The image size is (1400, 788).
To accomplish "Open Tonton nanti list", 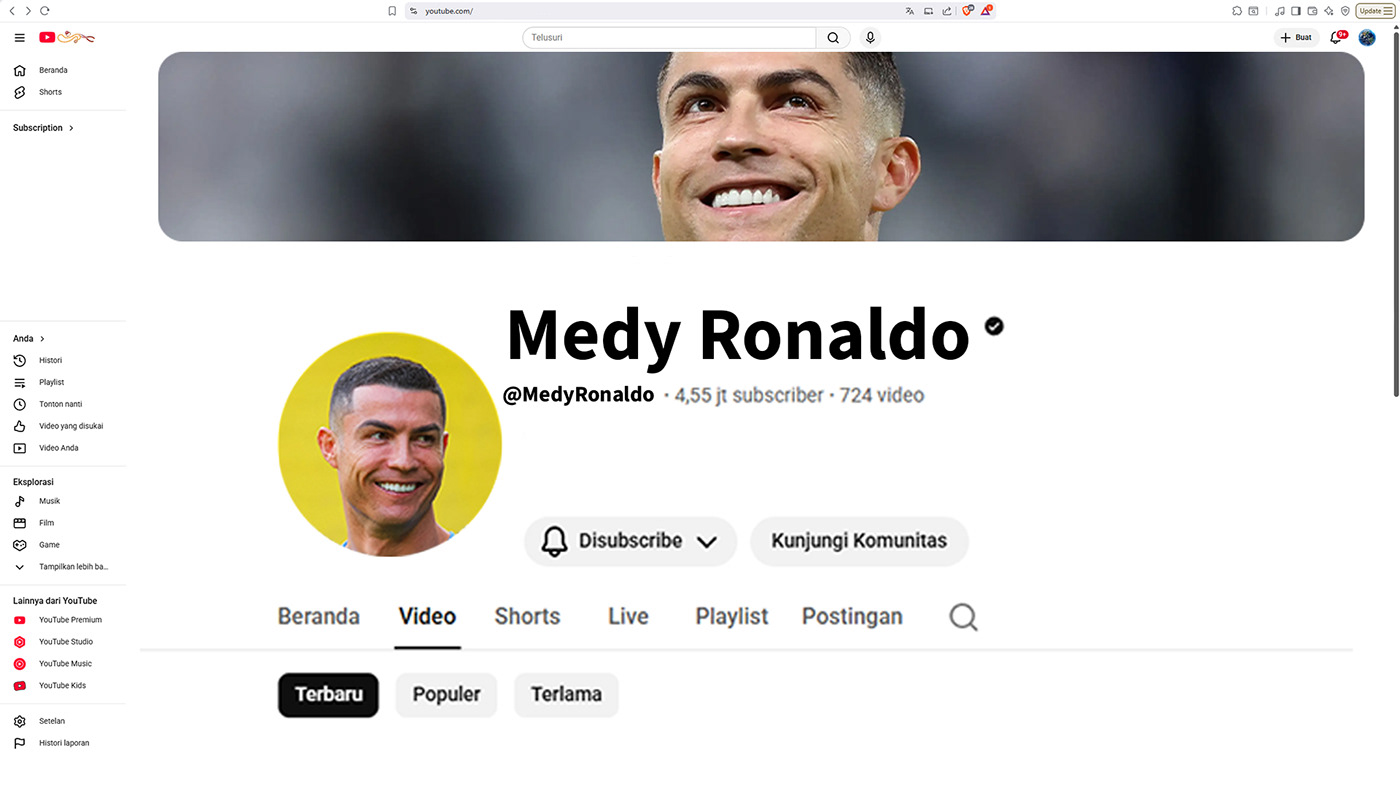I will point(60,404).
